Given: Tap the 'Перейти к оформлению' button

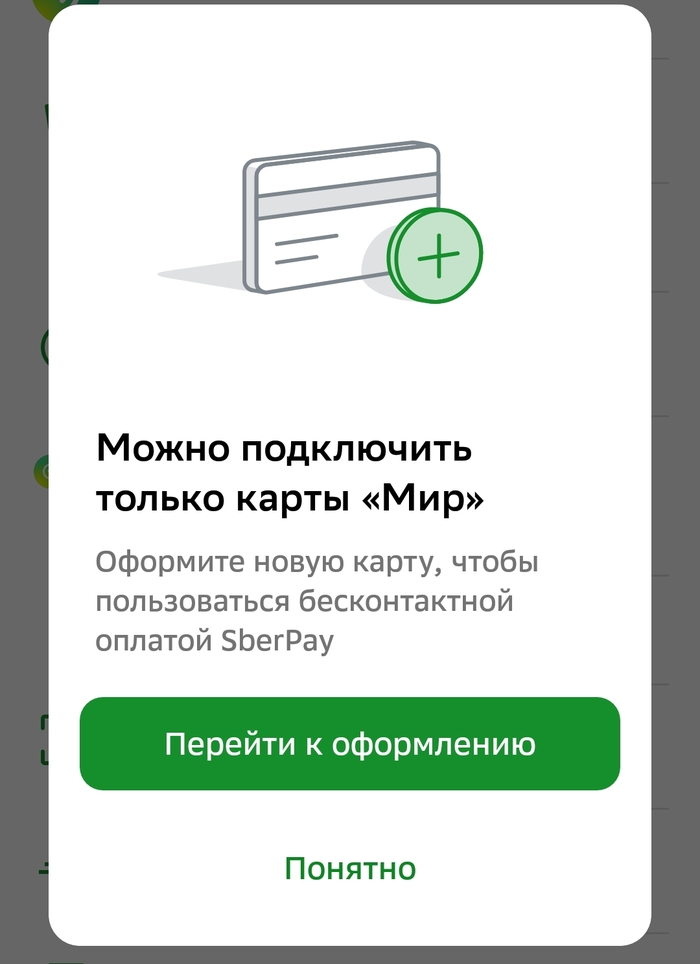Looking at the screenshot, I should [x=350, y=744].
